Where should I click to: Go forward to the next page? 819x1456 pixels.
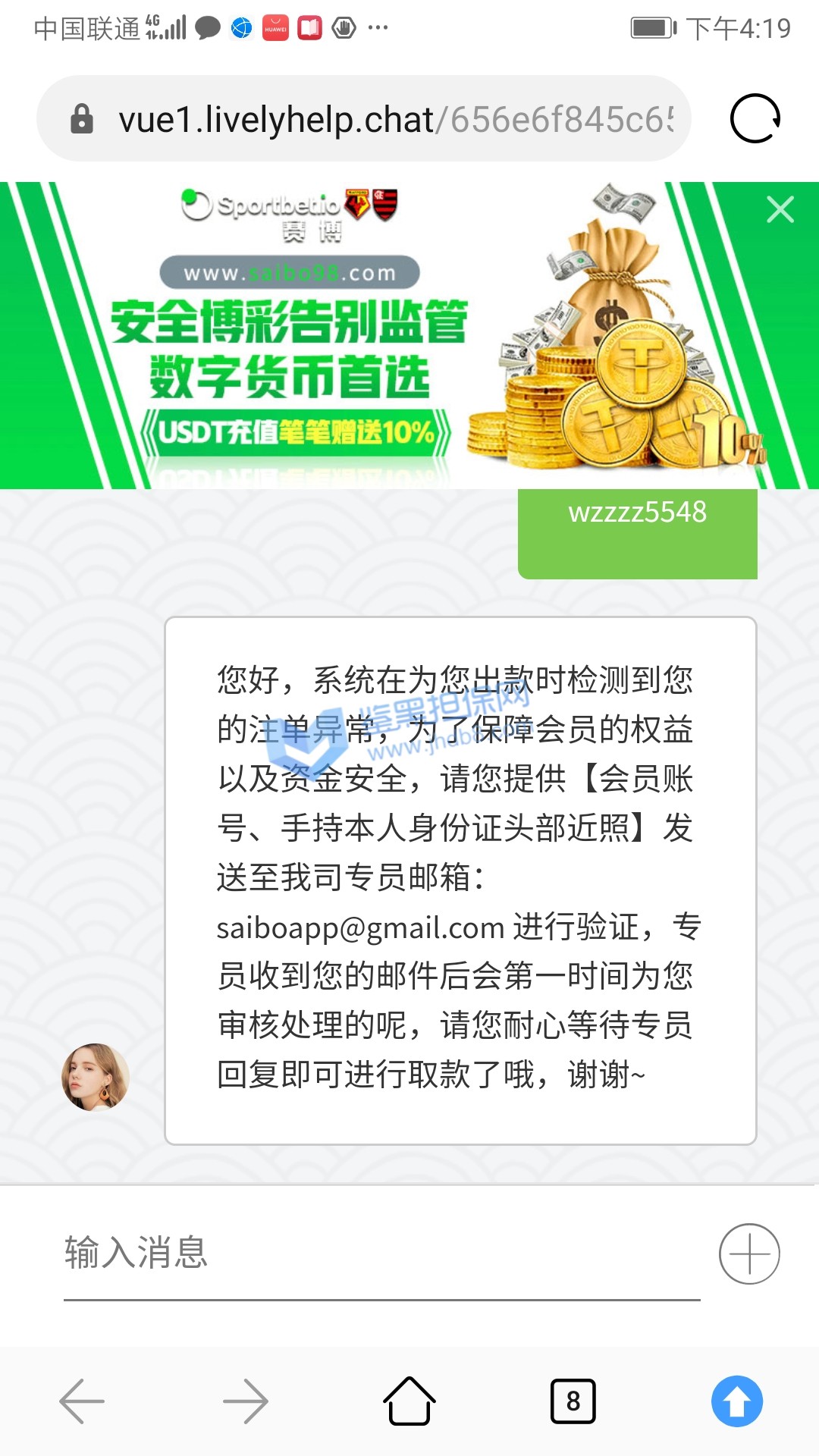click(246, 1401)
